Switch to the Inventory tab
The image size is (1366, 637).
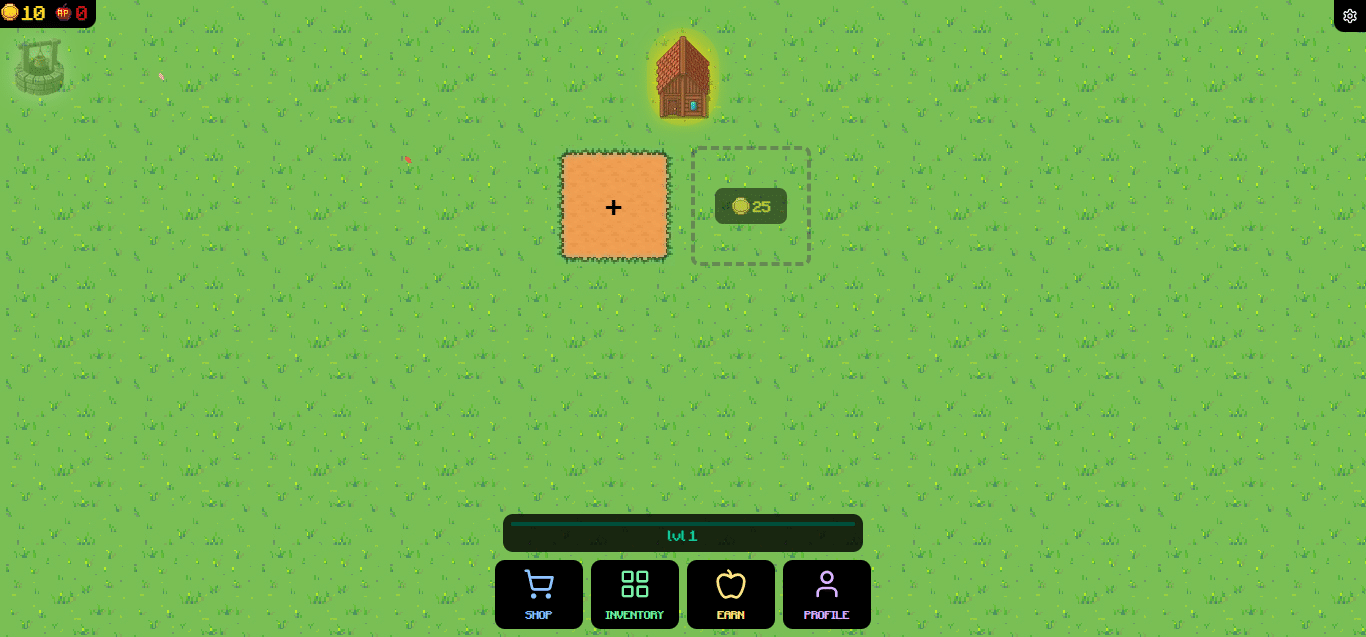[x=634, y=594]
